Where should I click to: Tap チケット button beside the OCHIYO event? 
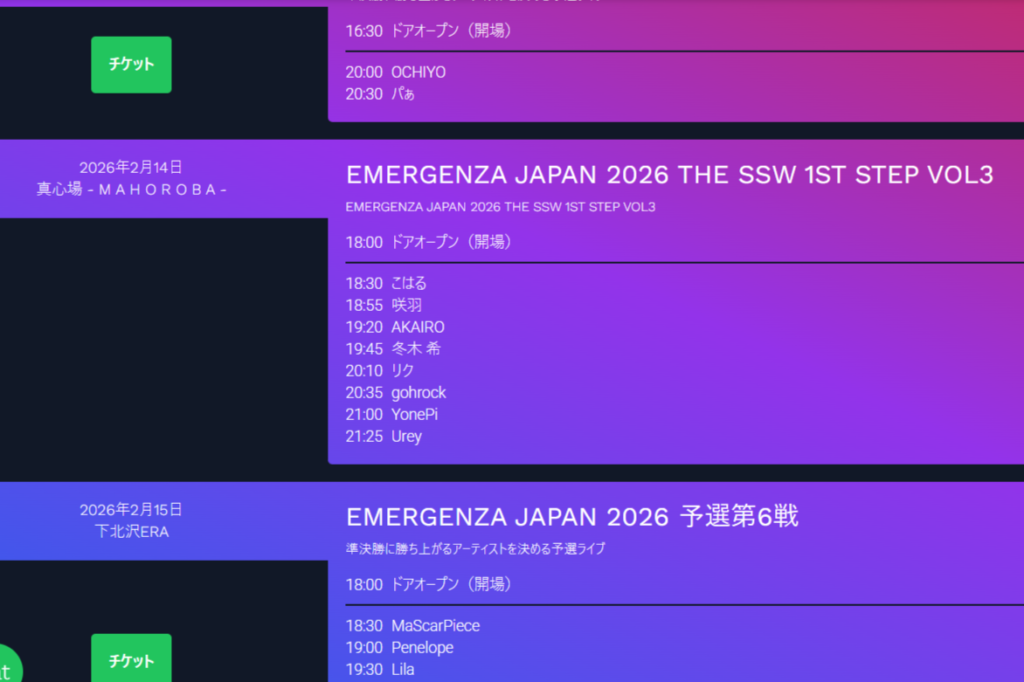tap(131, 64)
